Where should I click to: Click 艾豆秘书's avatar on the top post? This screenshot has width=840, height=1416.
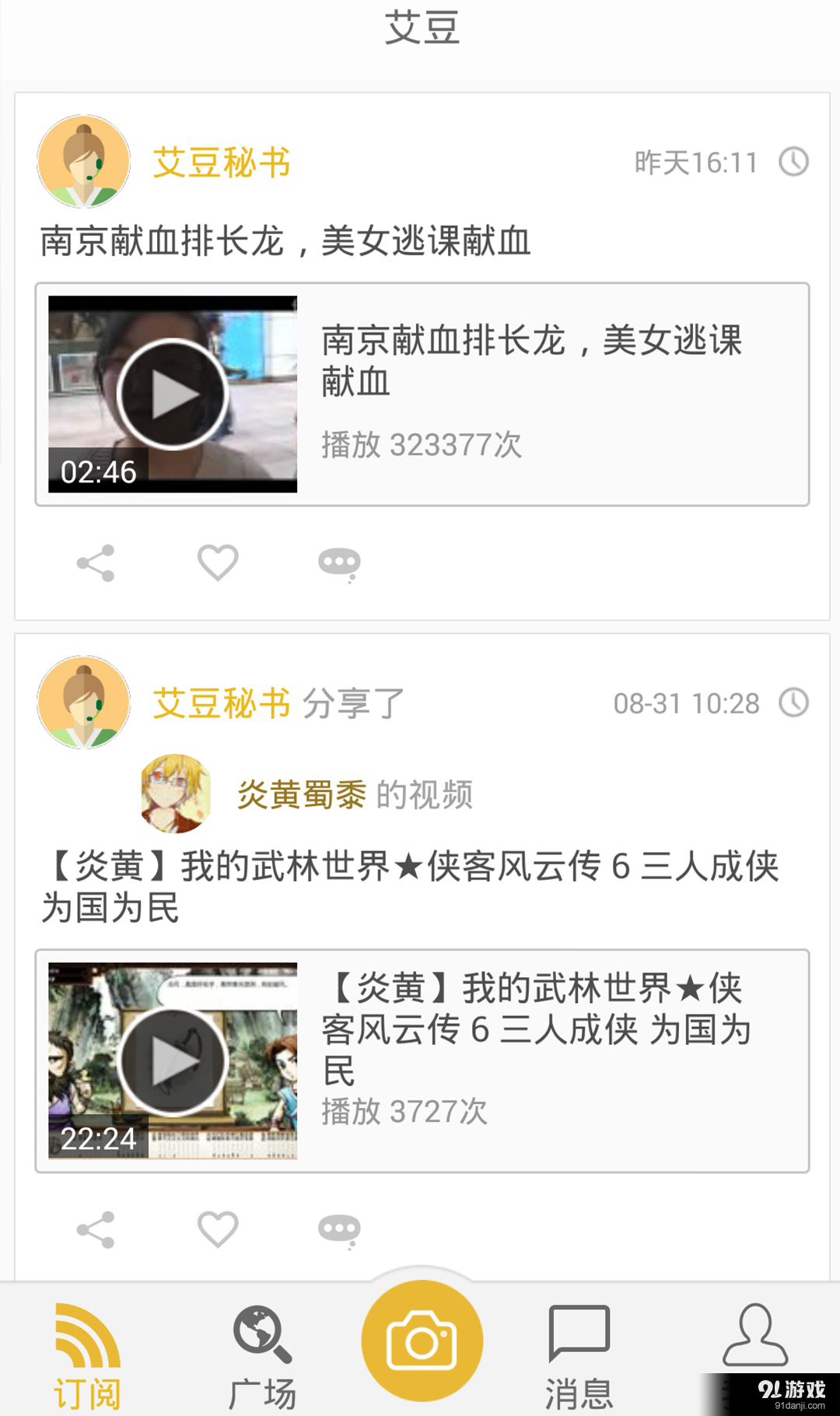click(x=83, y=163)
